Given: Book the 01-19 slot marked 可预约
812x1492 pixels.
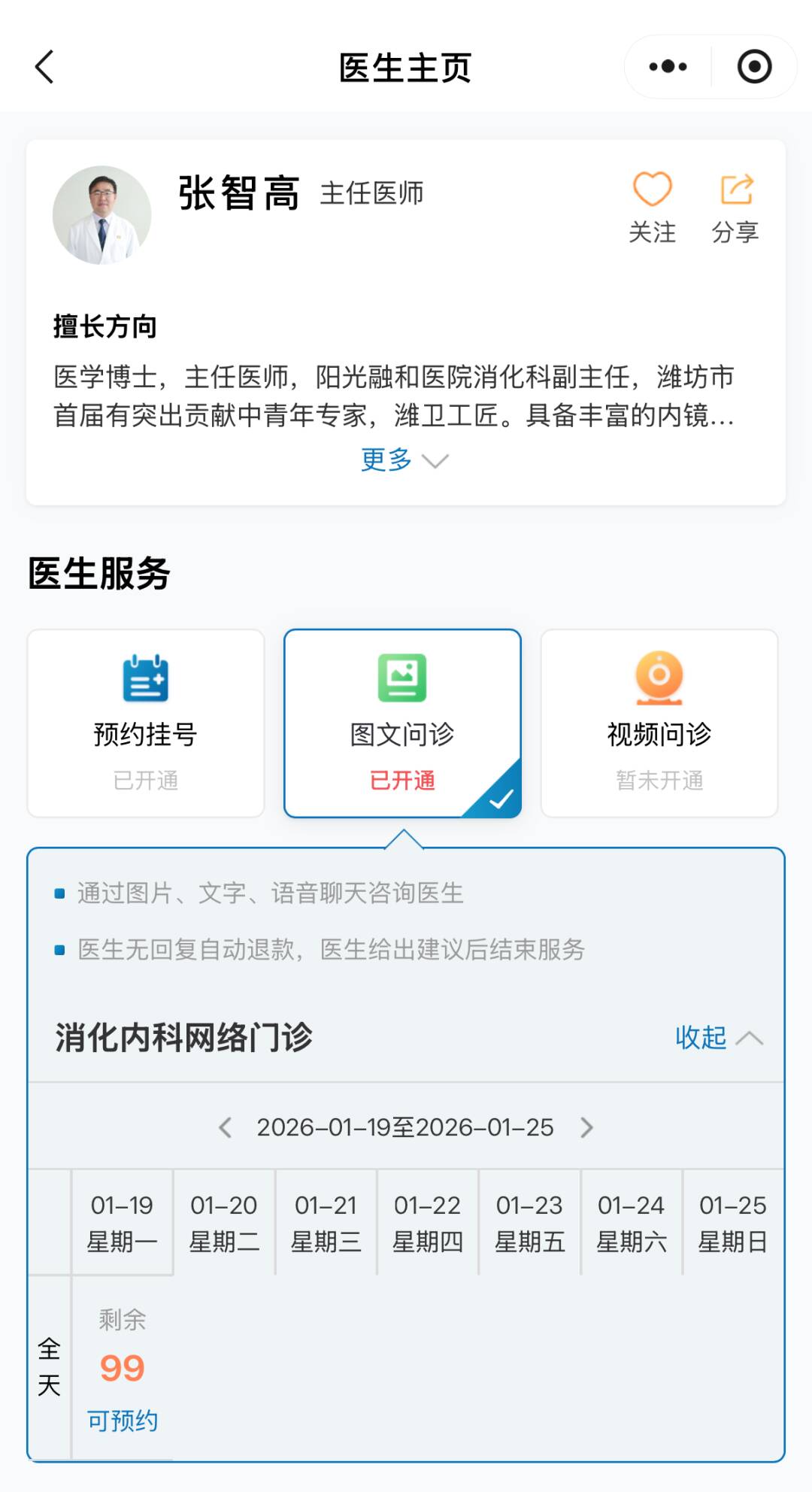Looking at the screenshot, I should click(123, 1420).
